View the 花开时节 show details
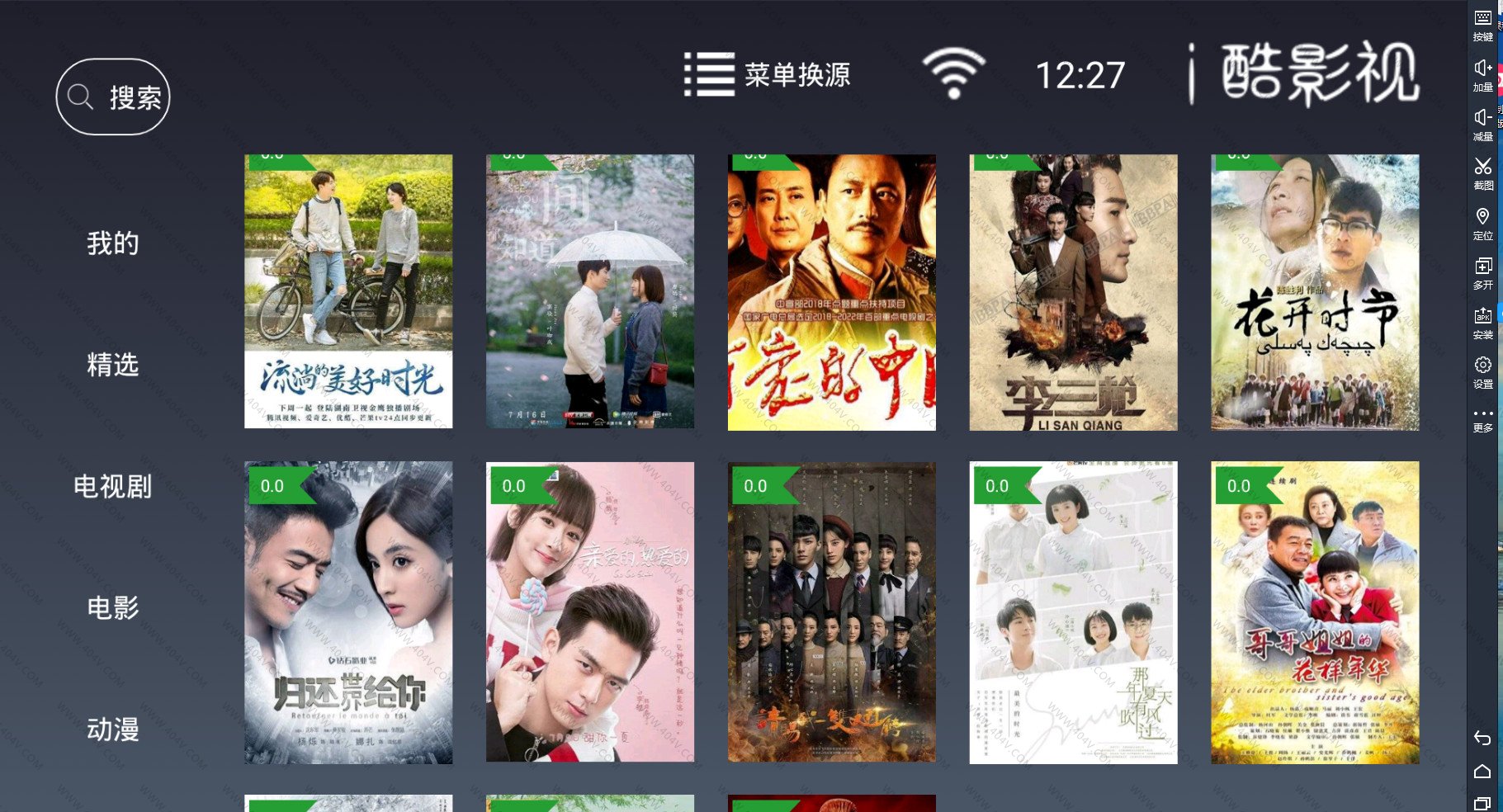 tap(1315, 291)
